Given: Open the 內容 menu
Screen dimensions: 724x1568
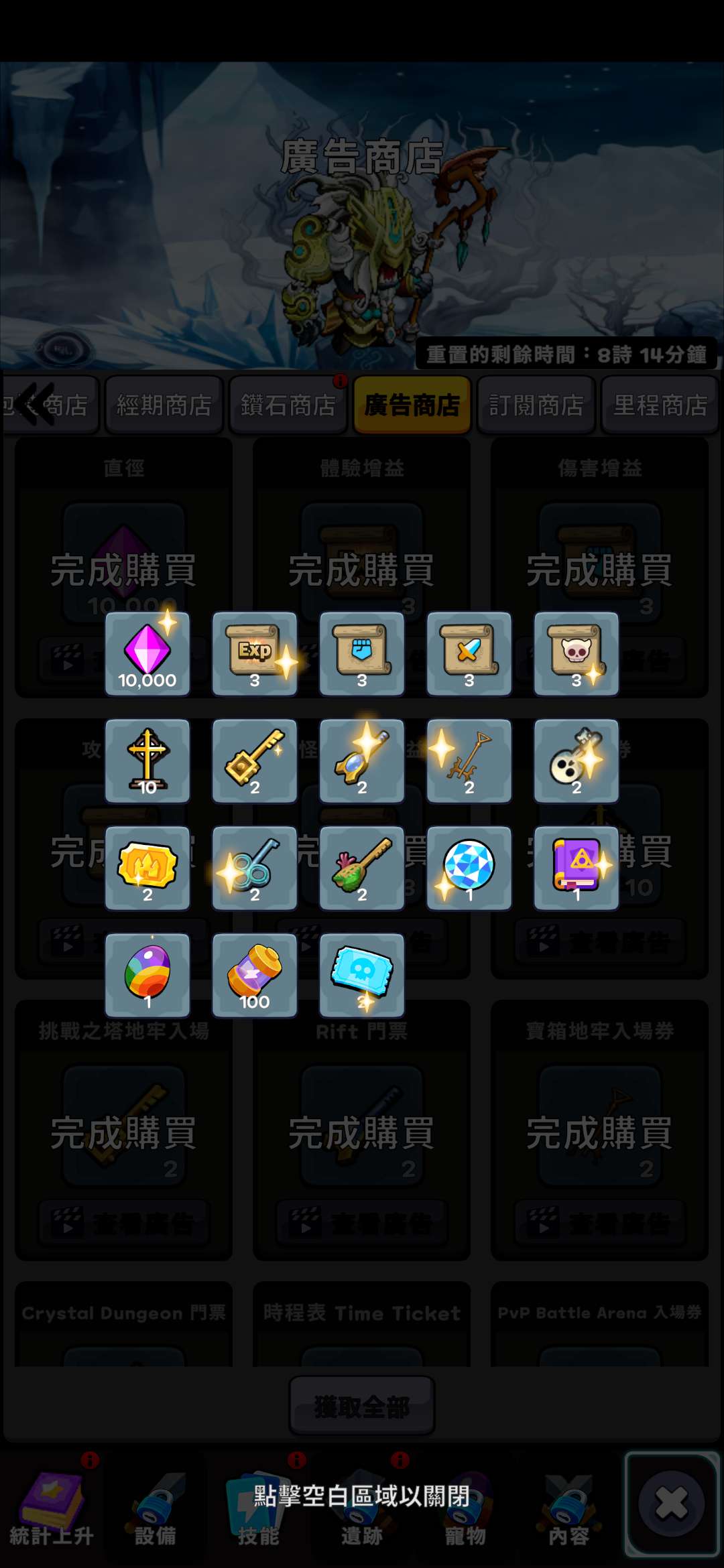Looking at the screenshot, I should click(x=568, y=1508).
